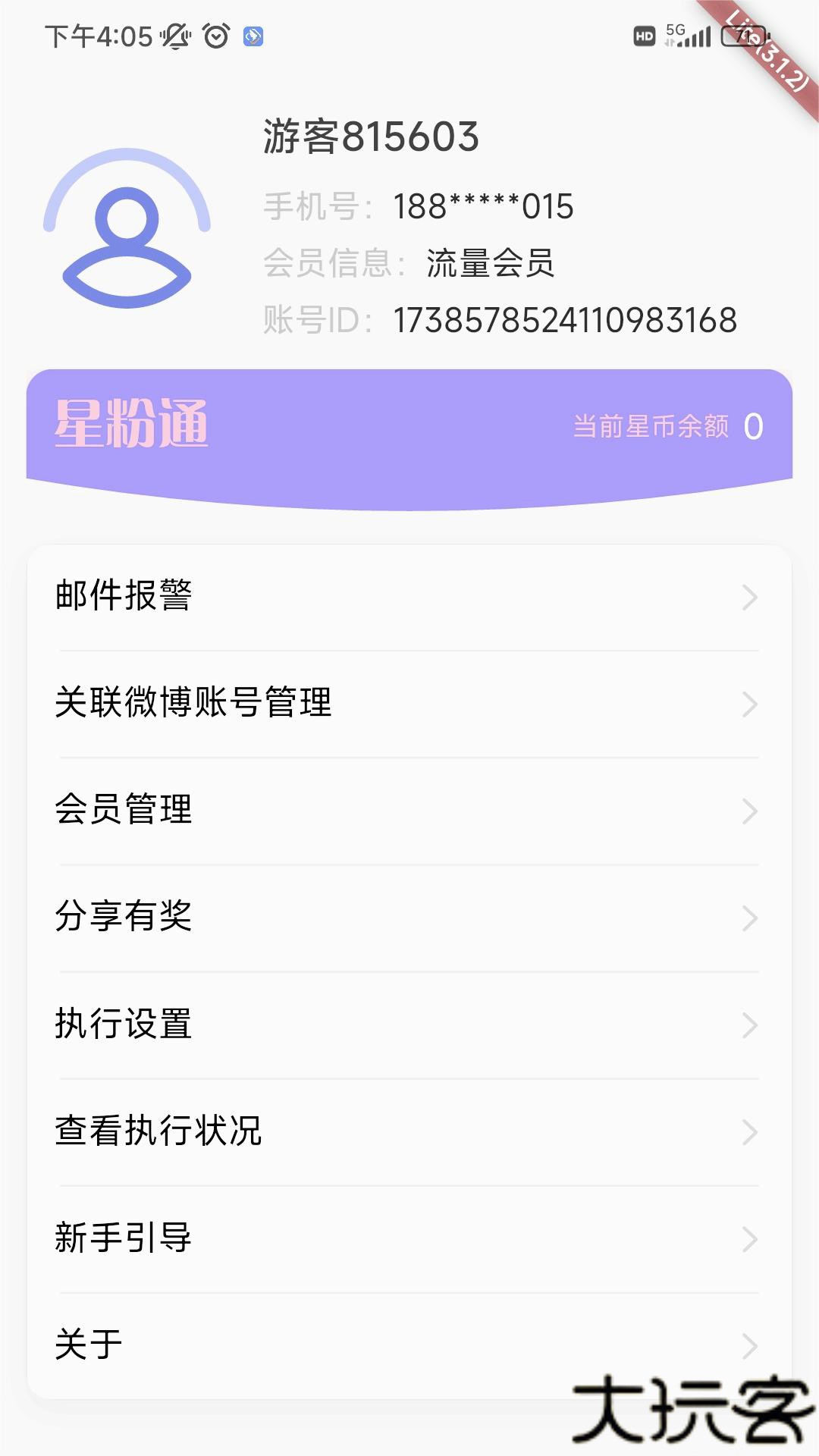
Task: Tap the blue sync icon in status bar
Action: coord(253,36)
